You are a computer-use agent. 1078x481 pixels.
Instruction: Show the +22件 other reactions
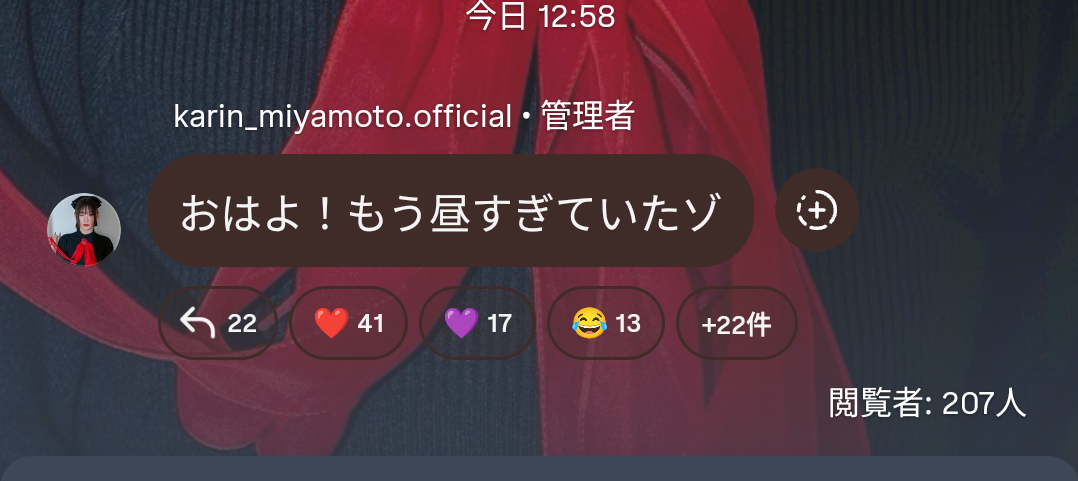[x=736, y=323]
